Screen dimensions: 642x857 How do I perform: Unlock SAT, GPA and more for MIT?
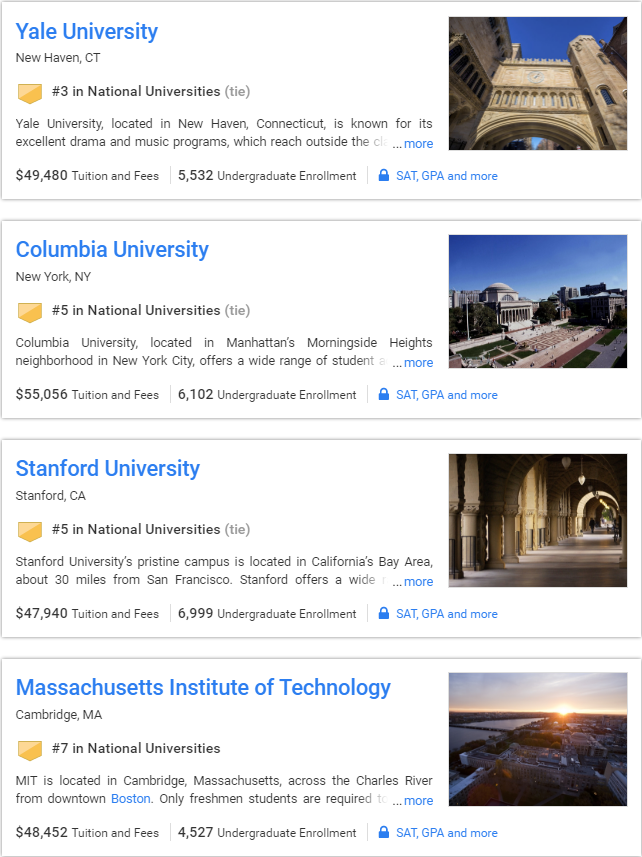point(446,833)
